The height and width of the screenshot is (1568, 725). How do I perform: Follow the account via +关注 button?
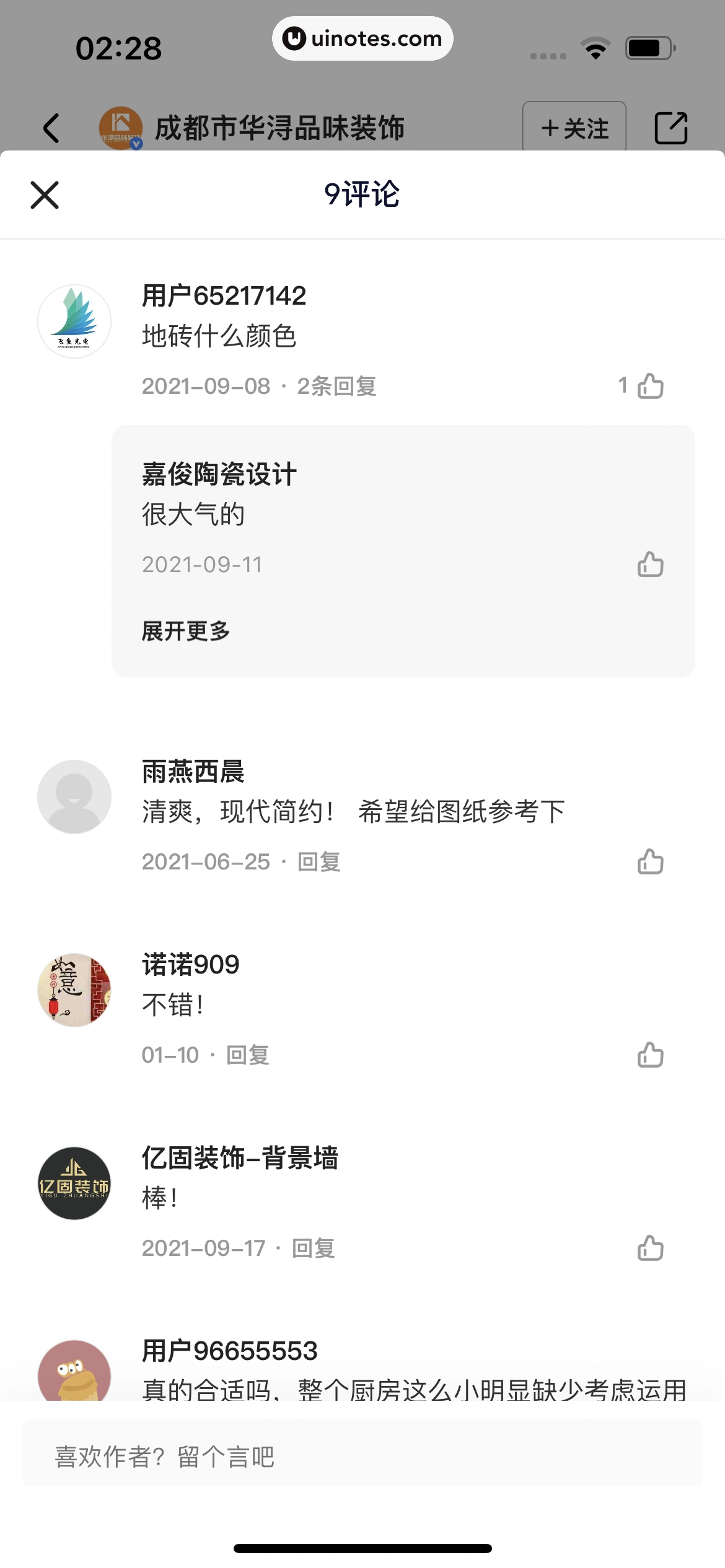(x=574, y=128)
